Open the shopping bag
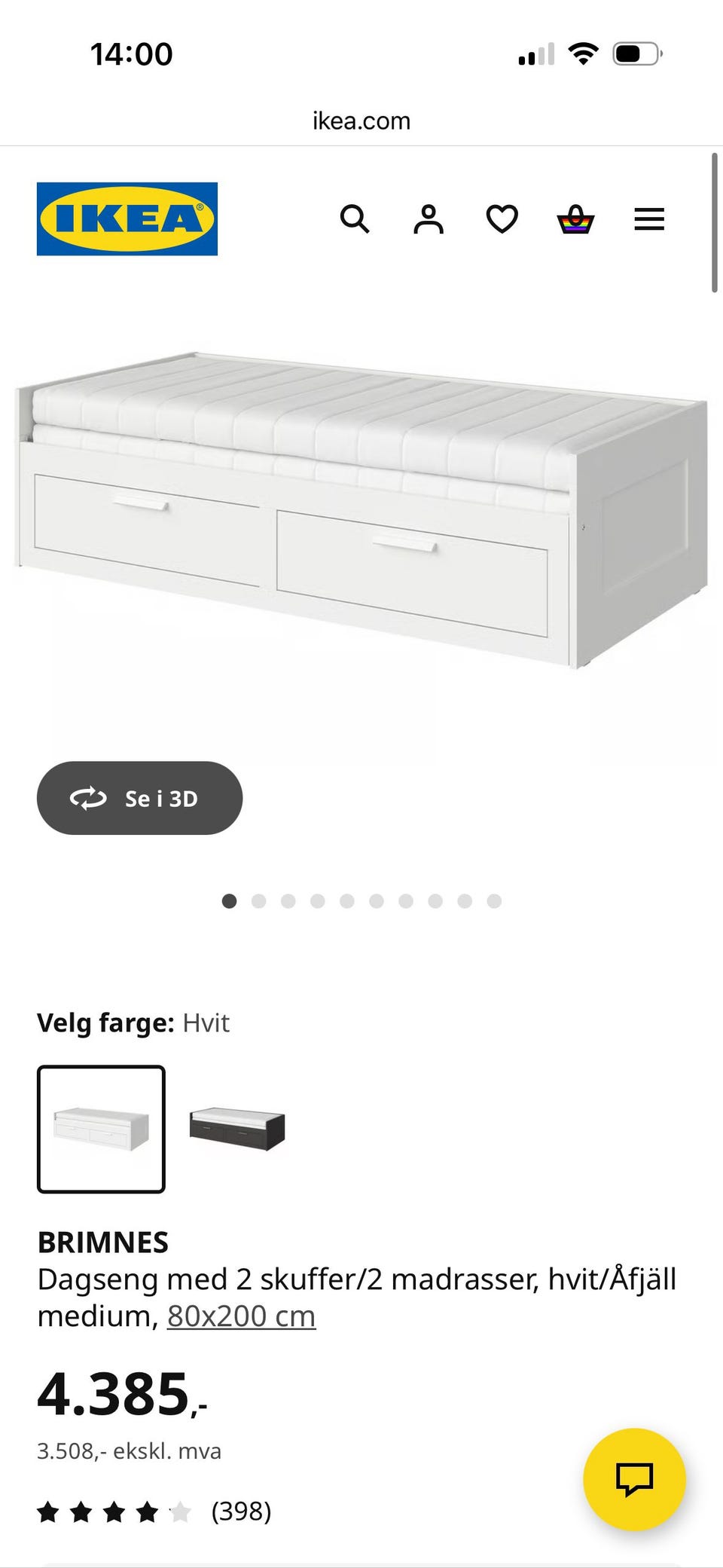723x1568 pixels. pyautogui.click(x=575, y=219)
